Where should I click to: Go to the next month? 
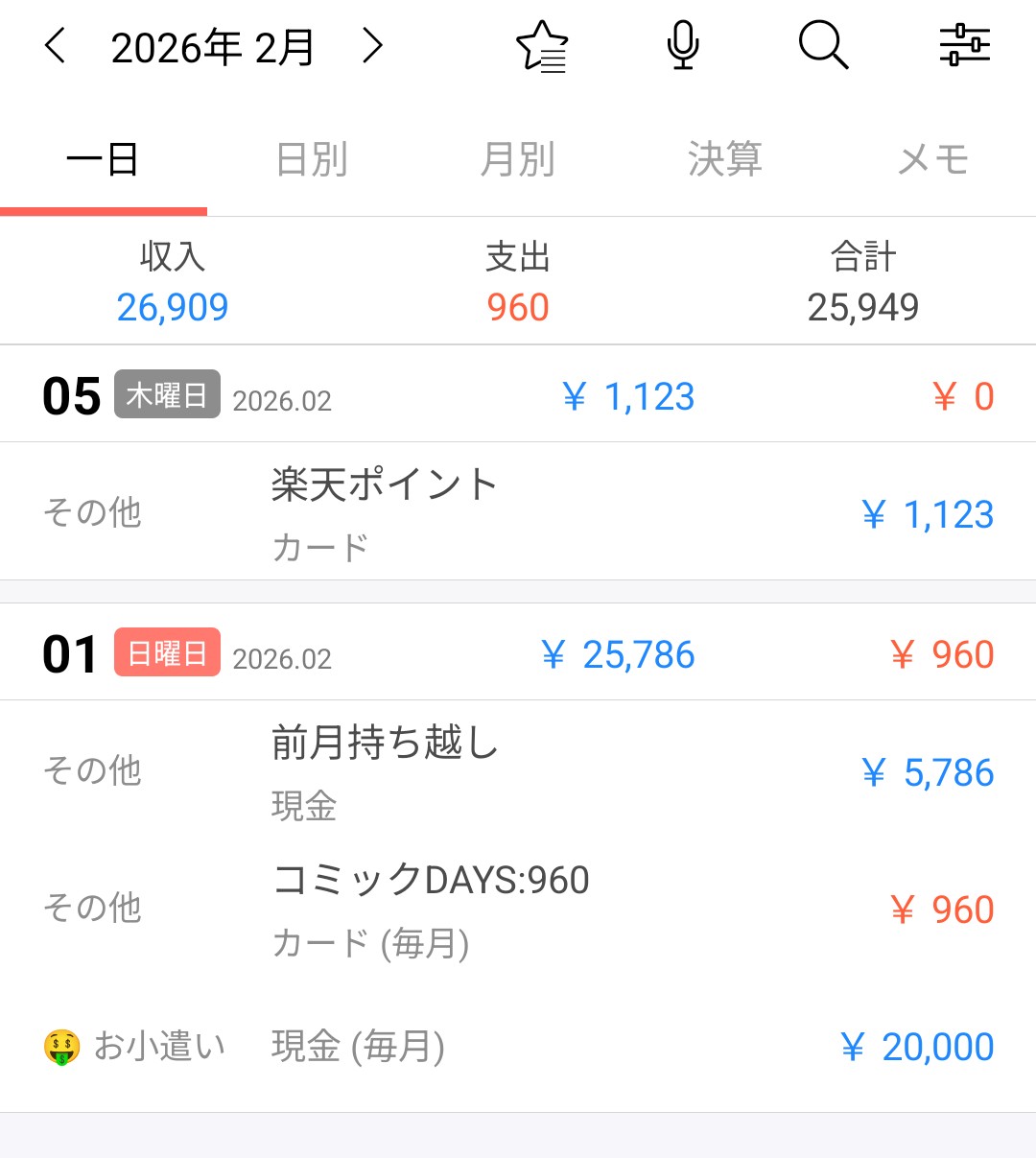[372, 46]
